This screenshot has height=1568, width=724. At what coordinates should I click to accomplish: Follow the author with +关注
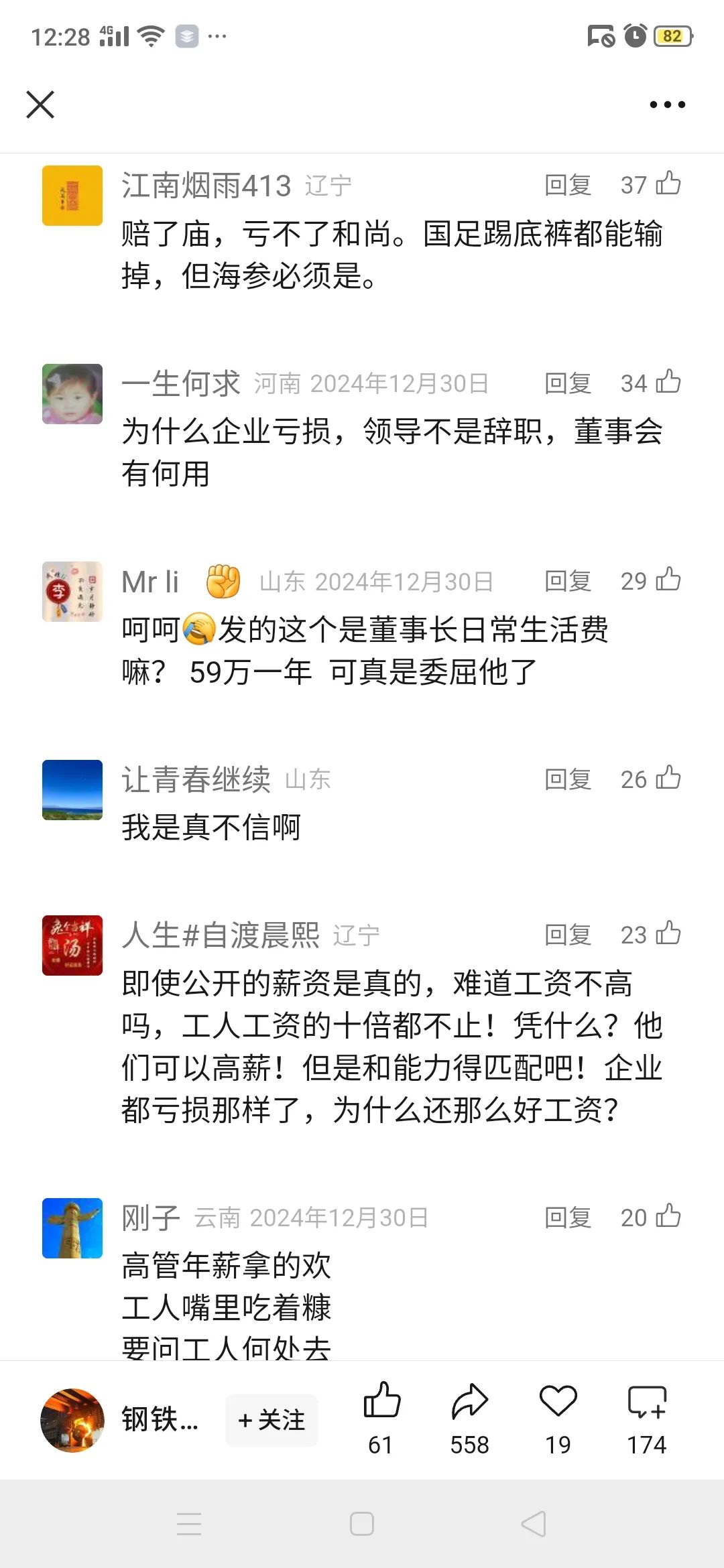(271, 1420)
